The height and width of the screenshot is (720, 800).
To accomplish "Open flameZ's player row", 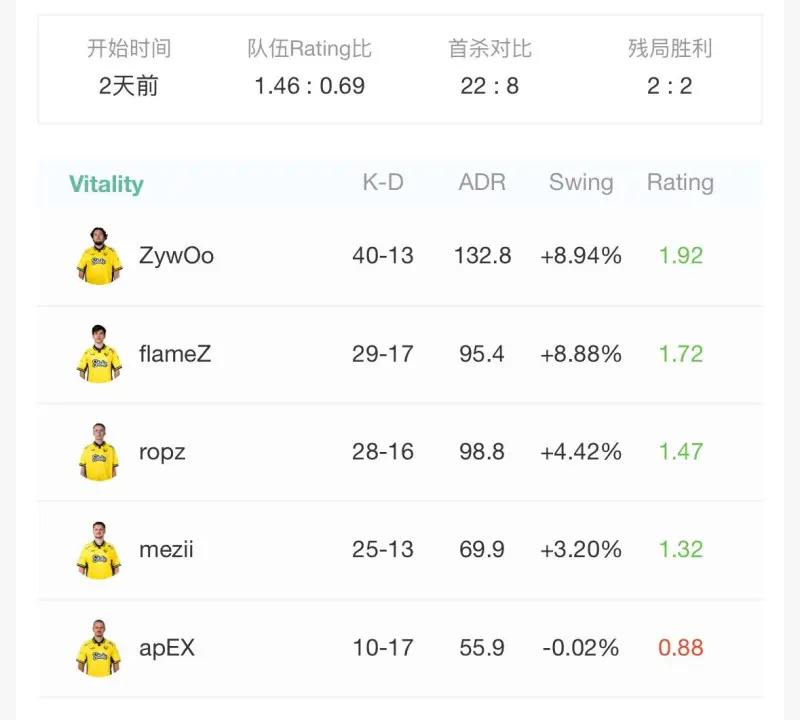I will (175, 354).
